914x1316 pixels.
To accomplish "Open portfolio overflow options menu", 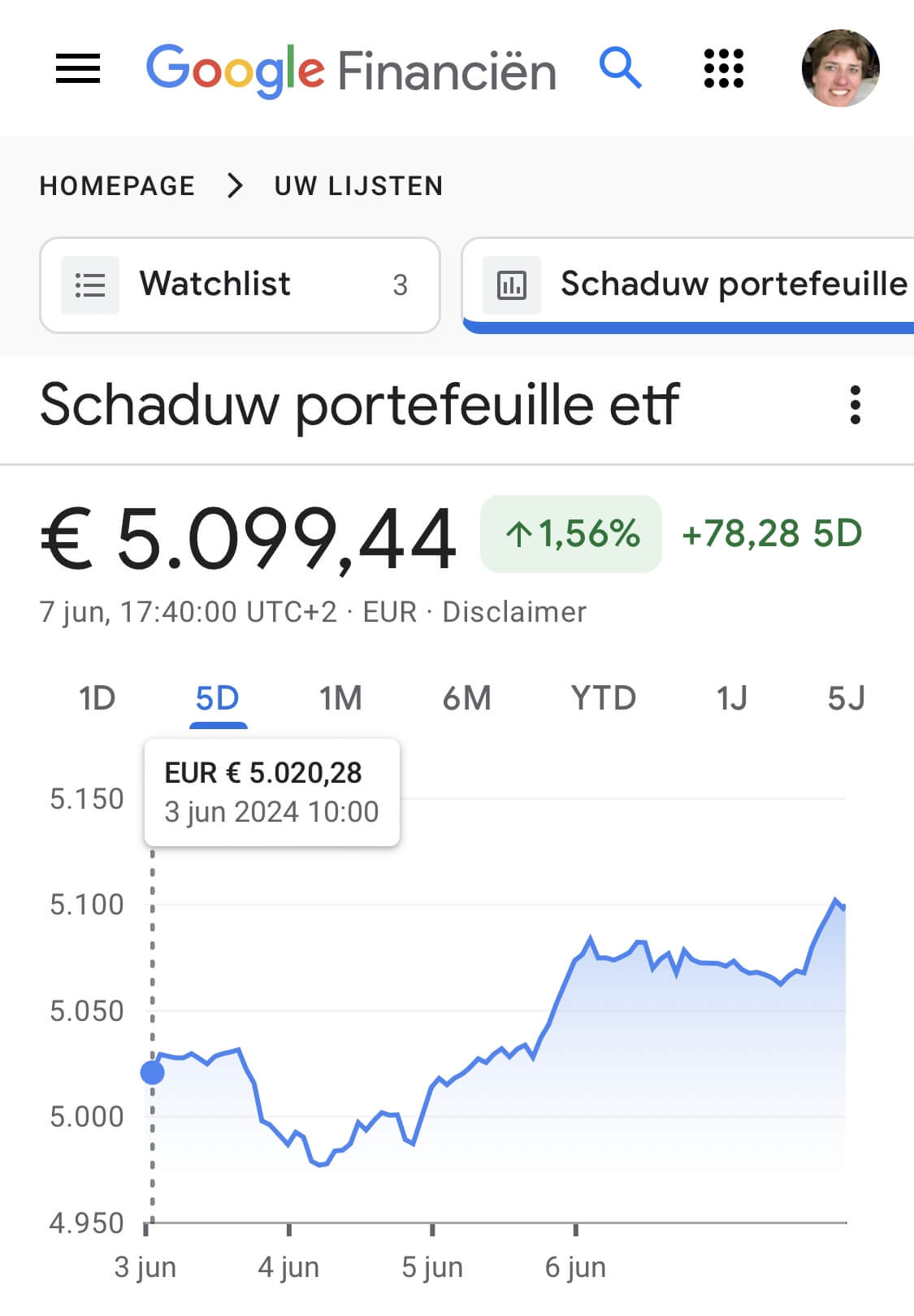I will (855, 405).
